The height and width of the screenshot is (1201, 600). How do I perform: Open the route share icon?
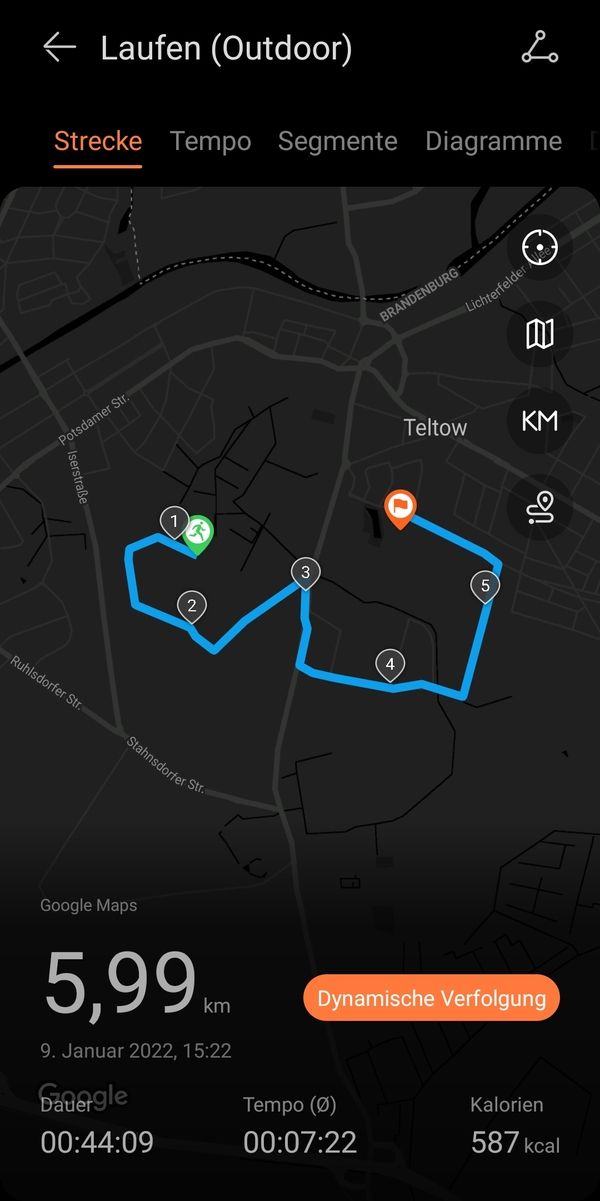coord(540,48)
